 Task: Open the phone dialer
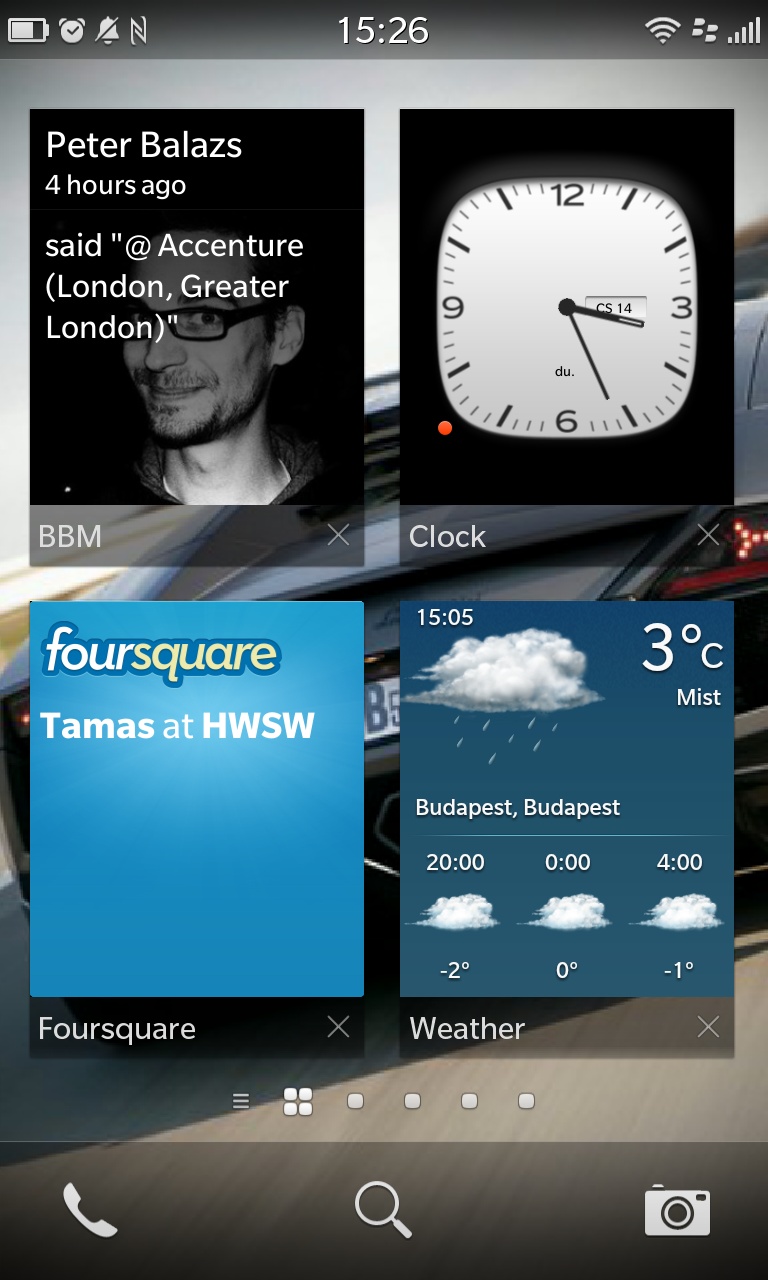pyautogui.click(x=90, y=1211)
